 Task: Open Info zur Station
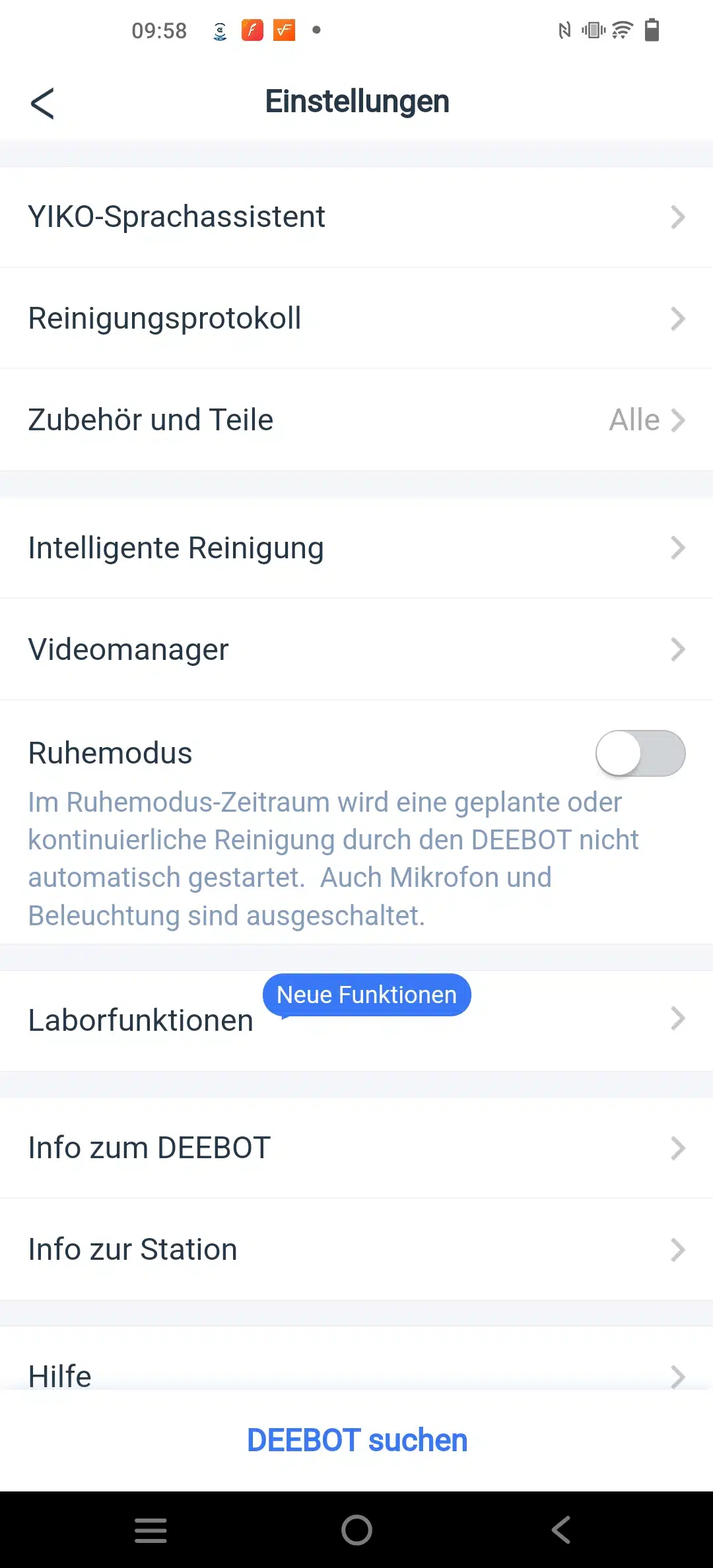tap(356, 1249)
